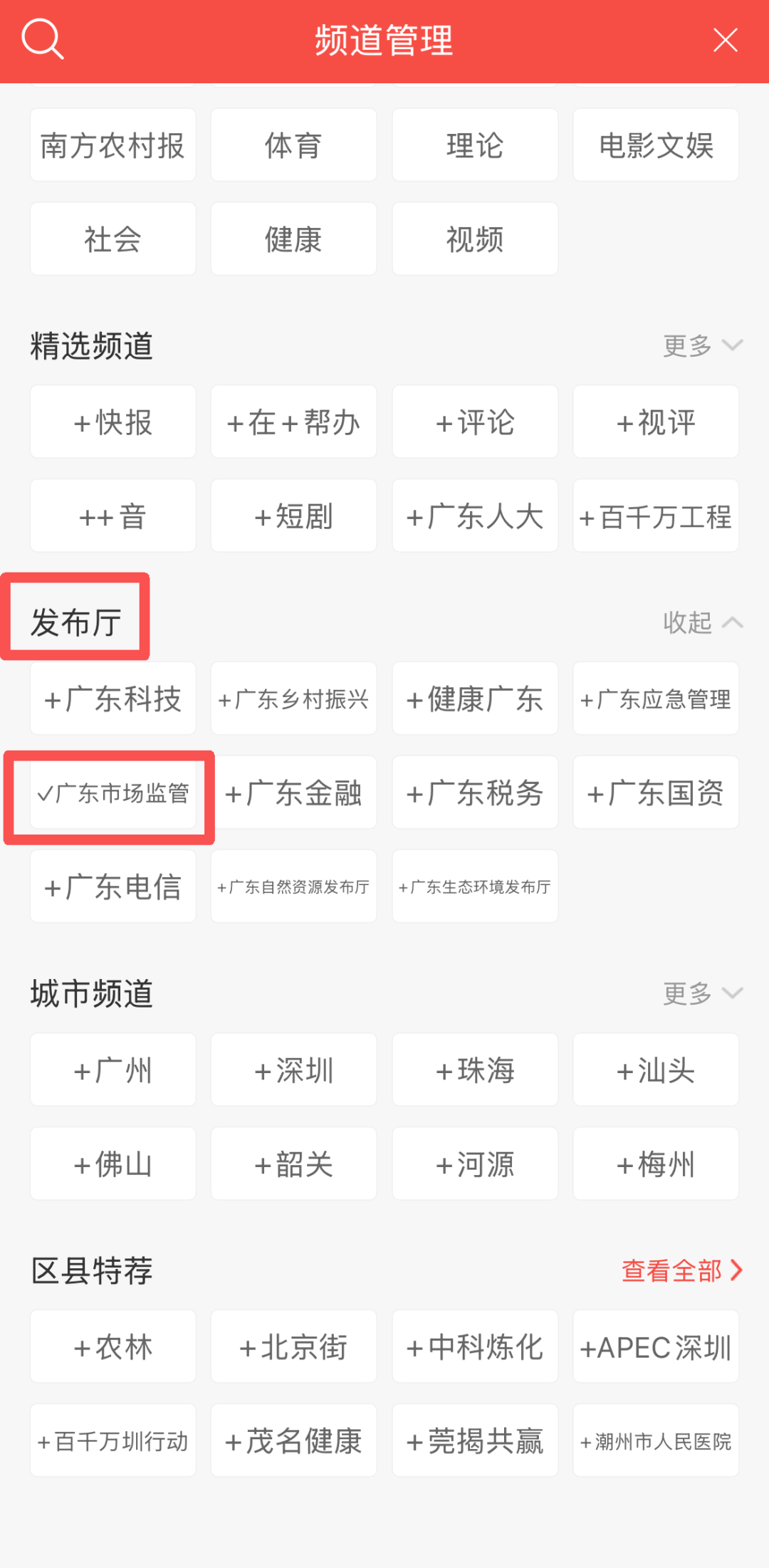Add the 梅州 city channel
This screenshot has width=769, height=1568.
[656, 1164]
